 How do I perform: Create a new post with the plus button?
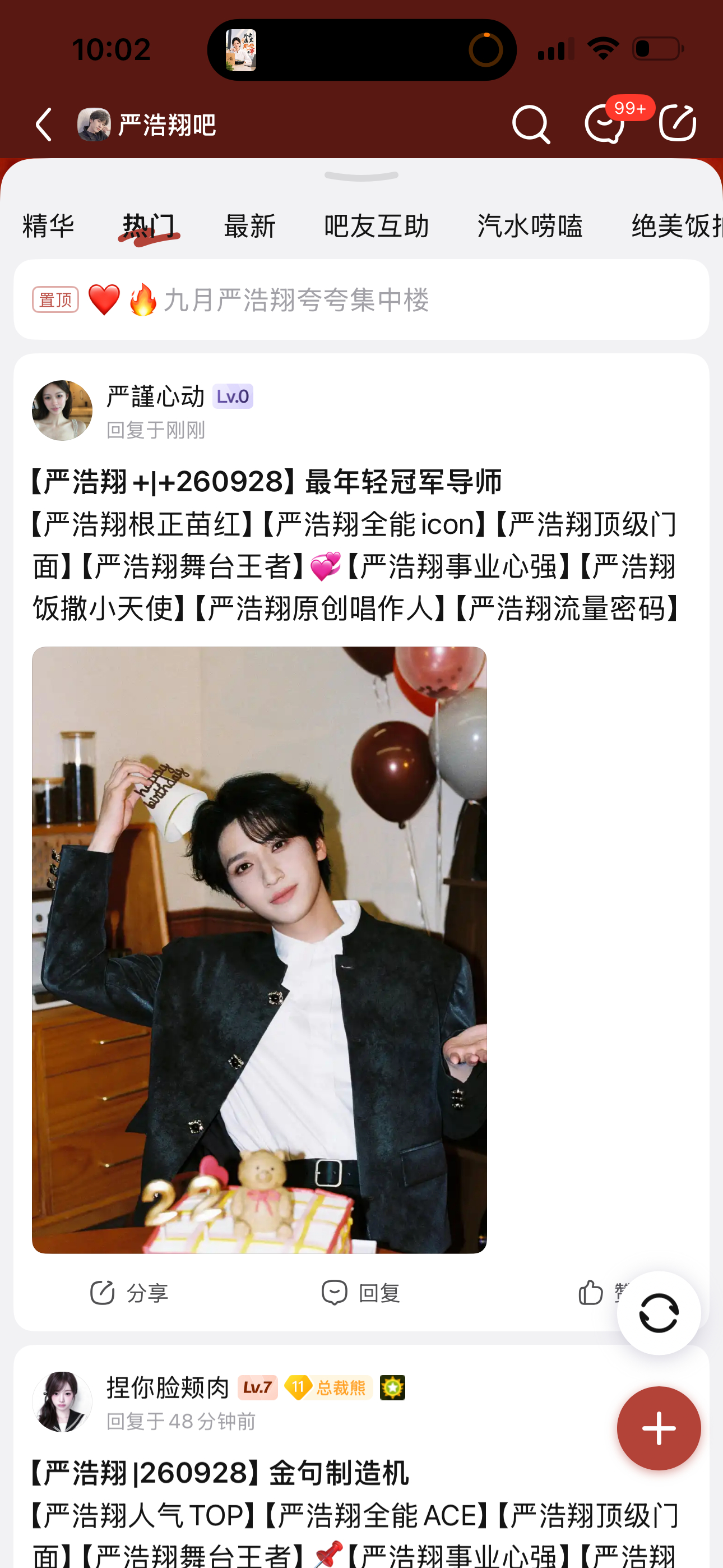(659, 1428)
